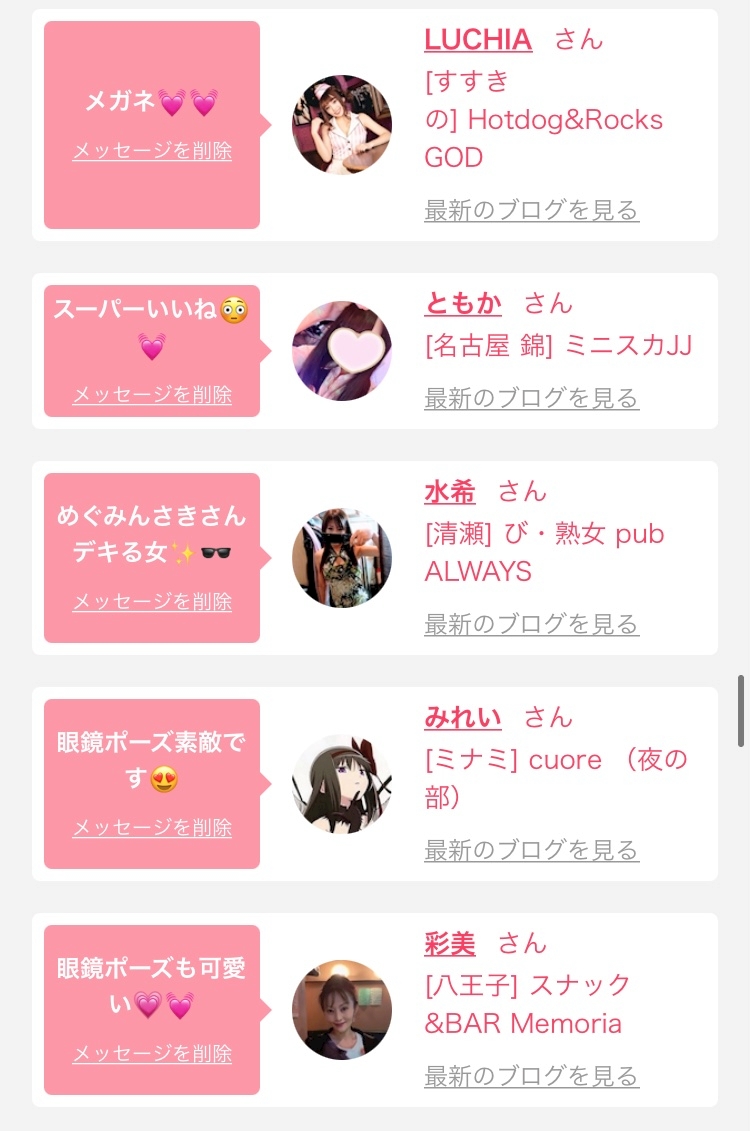Delete the めぐみんさきさん message
Viewport: 750px width, 1131px height.
pos(152,602)
